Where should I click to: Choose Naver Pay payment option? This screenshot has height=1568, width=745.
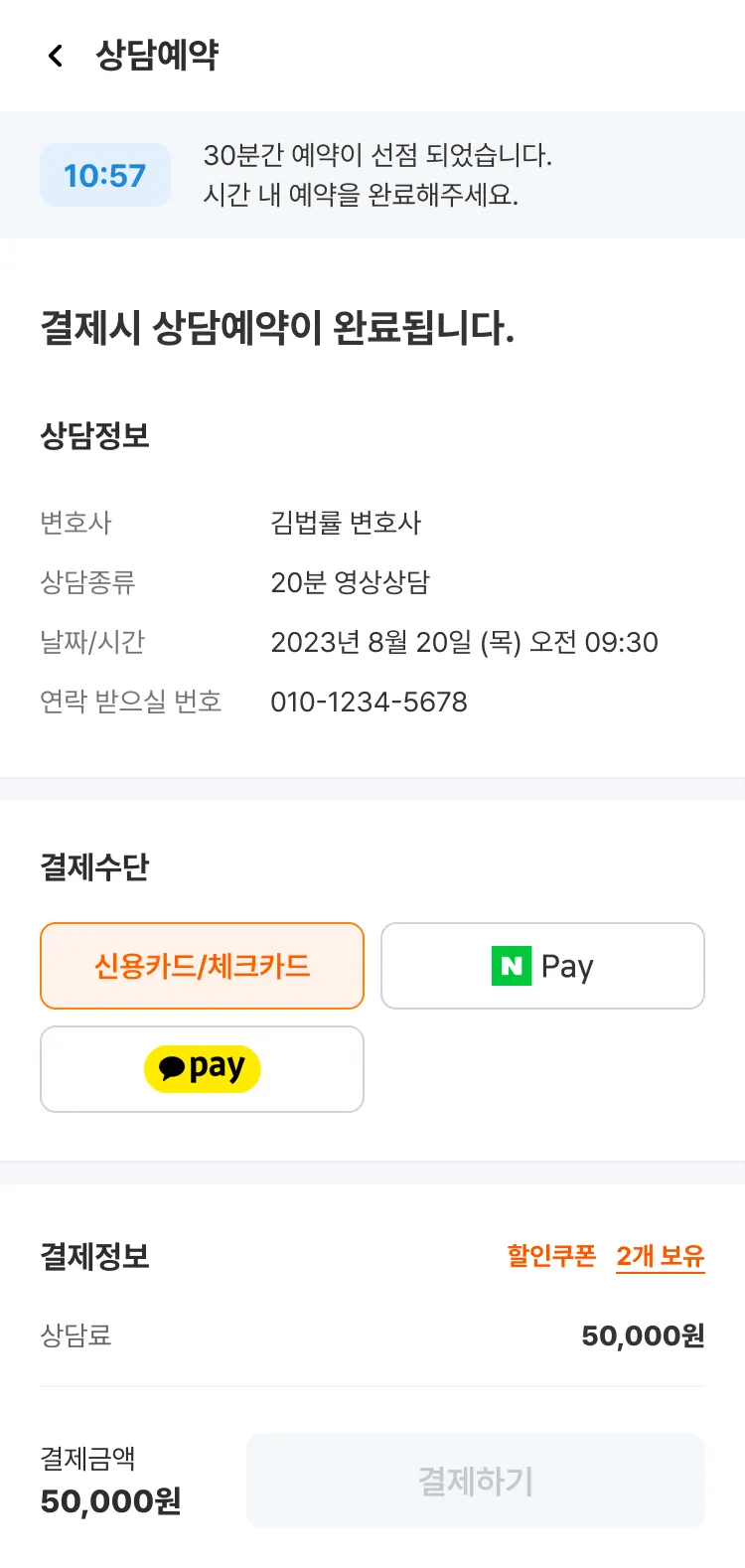click(542, 966)
